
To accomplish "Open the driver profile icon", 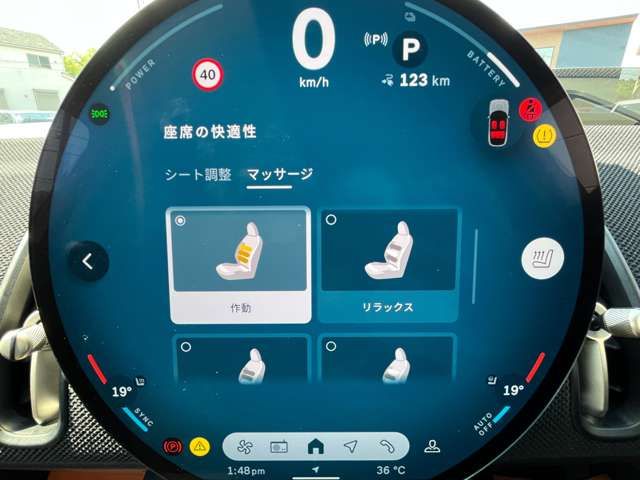I will (432, 446).
